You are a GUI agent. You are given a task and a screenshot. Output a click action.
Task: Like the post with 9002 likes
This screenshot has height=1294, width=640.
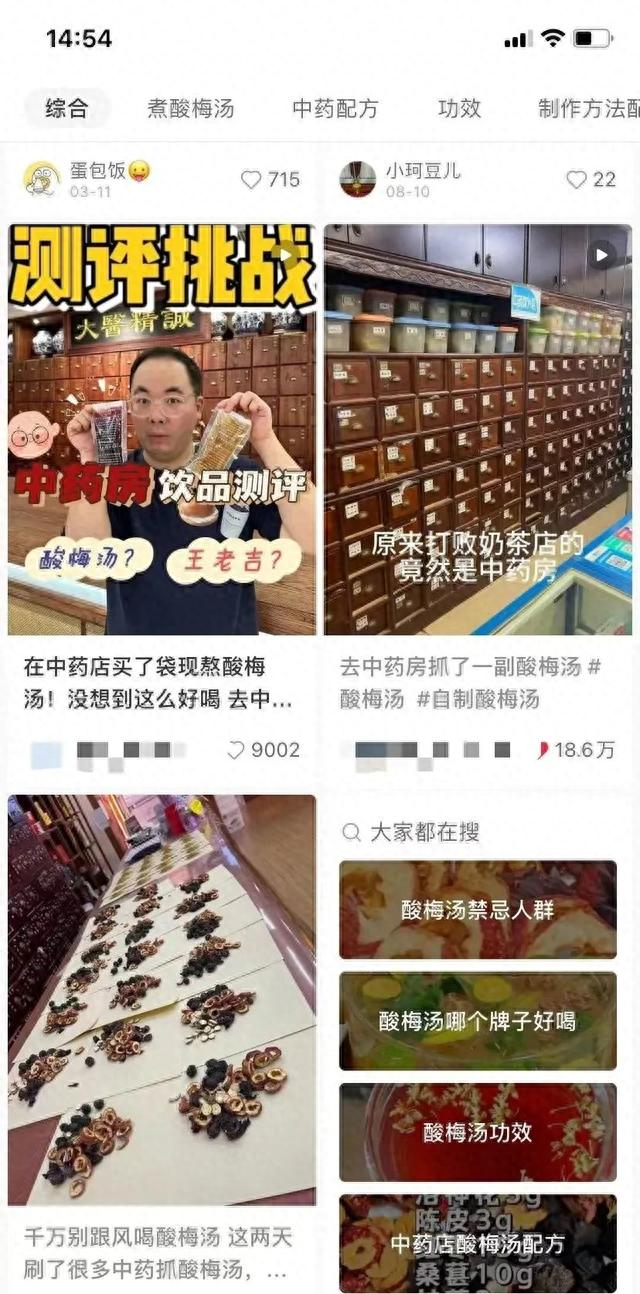coord(236,750)
